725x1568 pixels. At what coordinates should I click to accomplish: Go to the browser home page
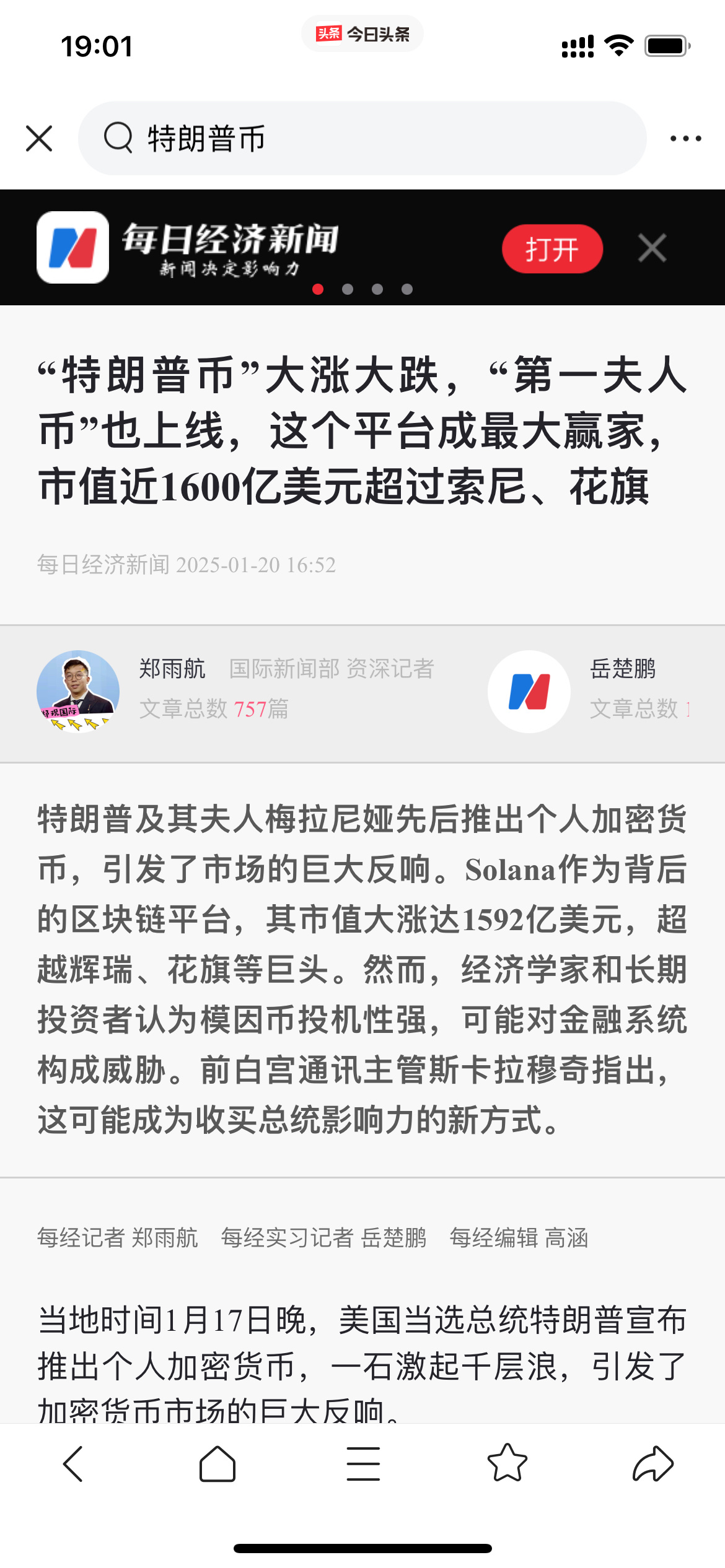tap(217, 1464)
